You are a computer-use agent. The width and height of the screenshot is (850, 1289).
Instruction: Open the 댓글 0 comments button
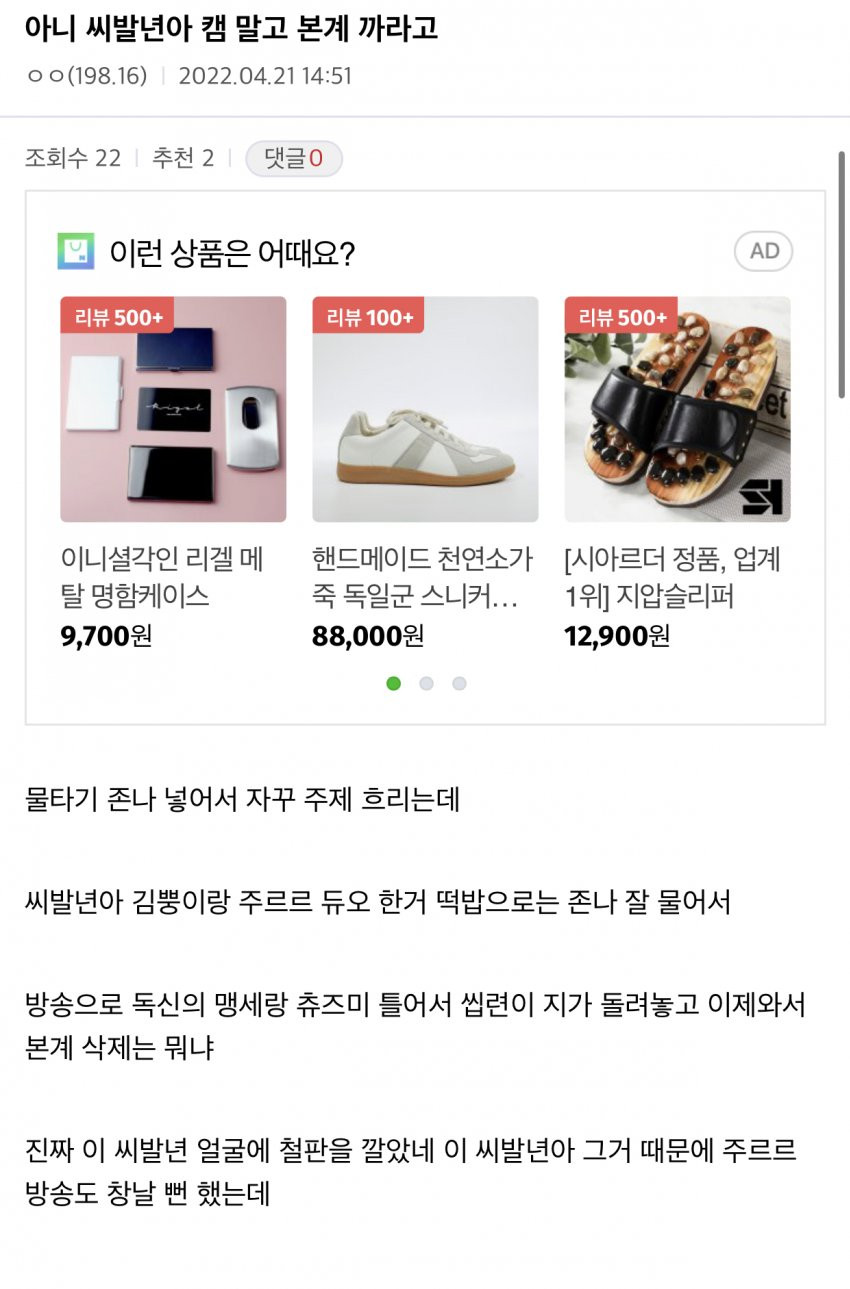point(294,158)
